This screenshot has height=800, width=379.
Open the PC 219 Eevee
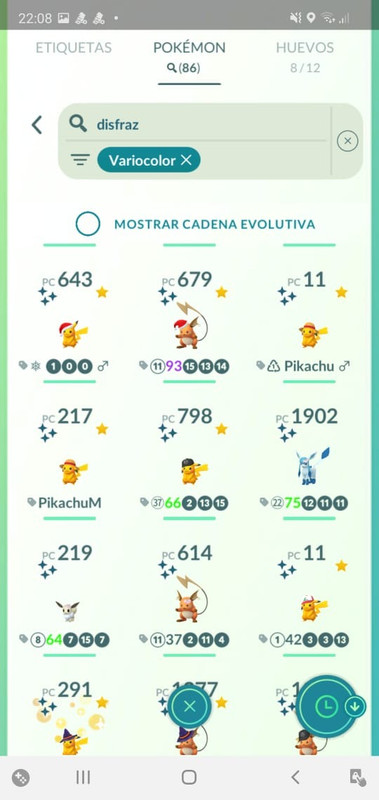tap(70, 596)
